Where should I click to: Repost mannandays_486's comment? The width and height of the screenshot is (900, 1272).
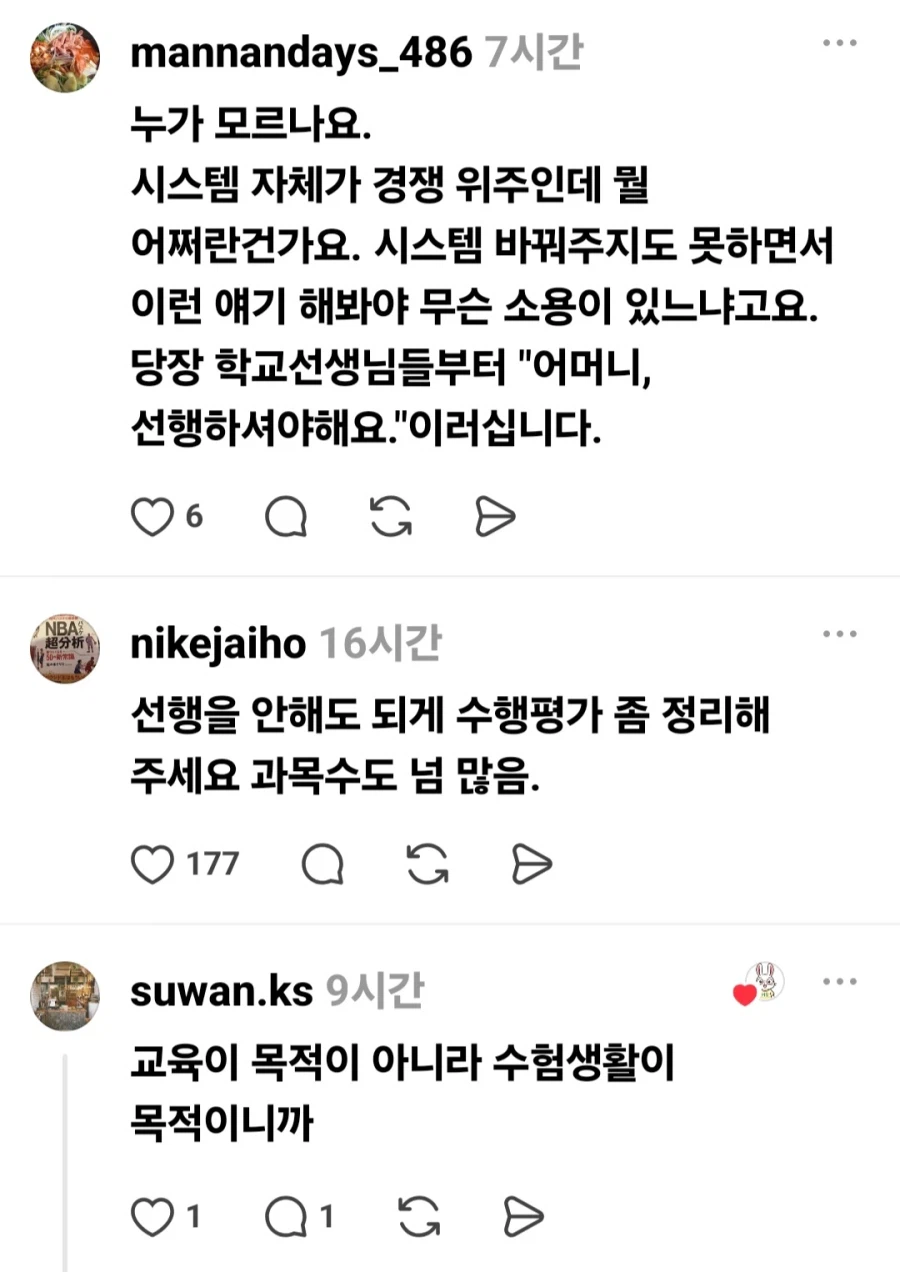(391, 517)
